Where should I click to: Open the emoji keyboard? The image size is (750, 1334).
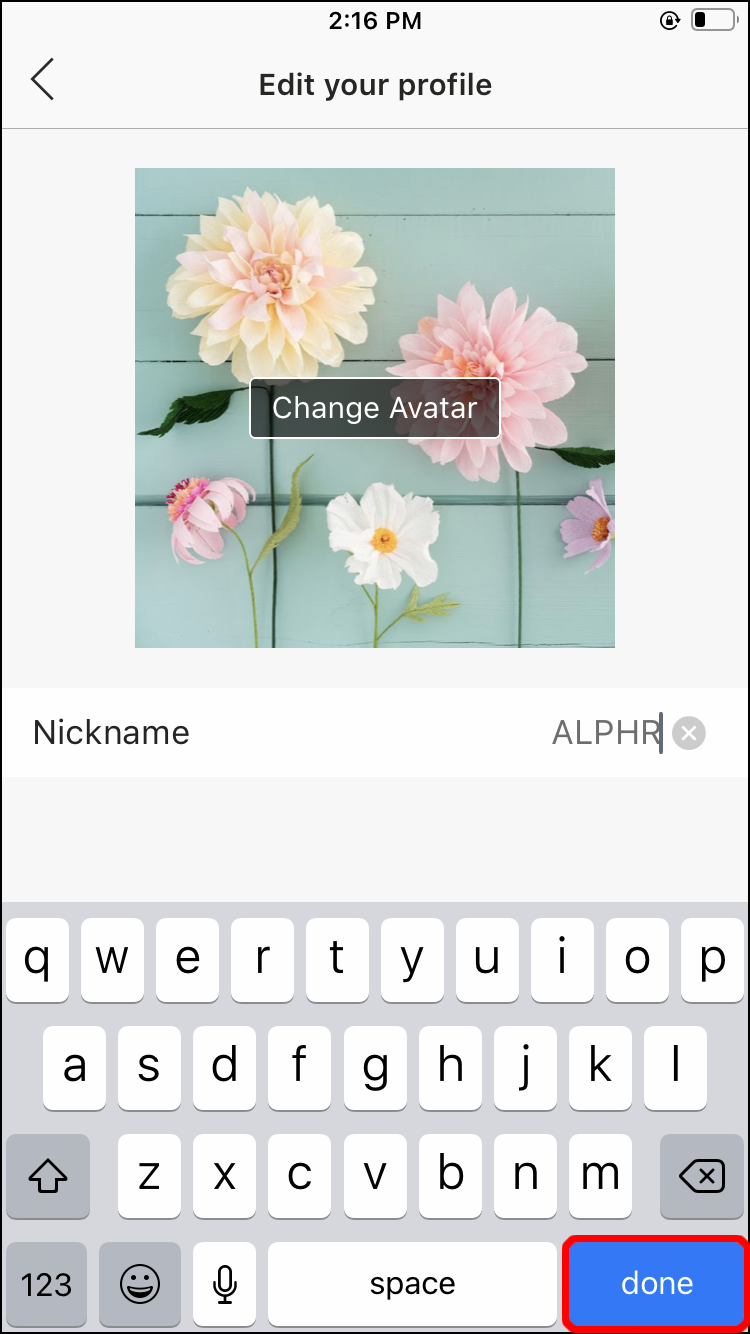coord(139,1284)
